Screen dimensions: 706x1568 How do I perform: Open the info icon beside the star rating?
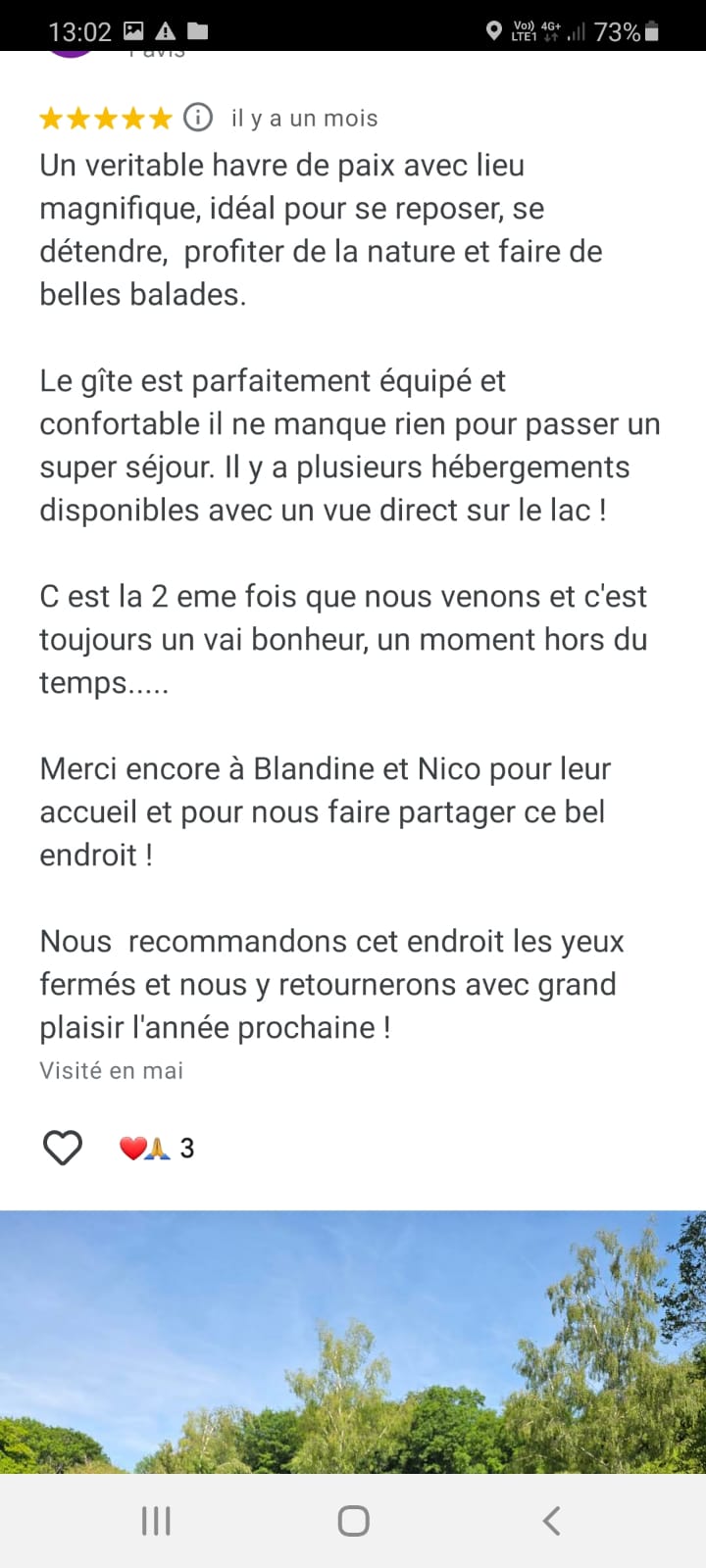(198, 118)
